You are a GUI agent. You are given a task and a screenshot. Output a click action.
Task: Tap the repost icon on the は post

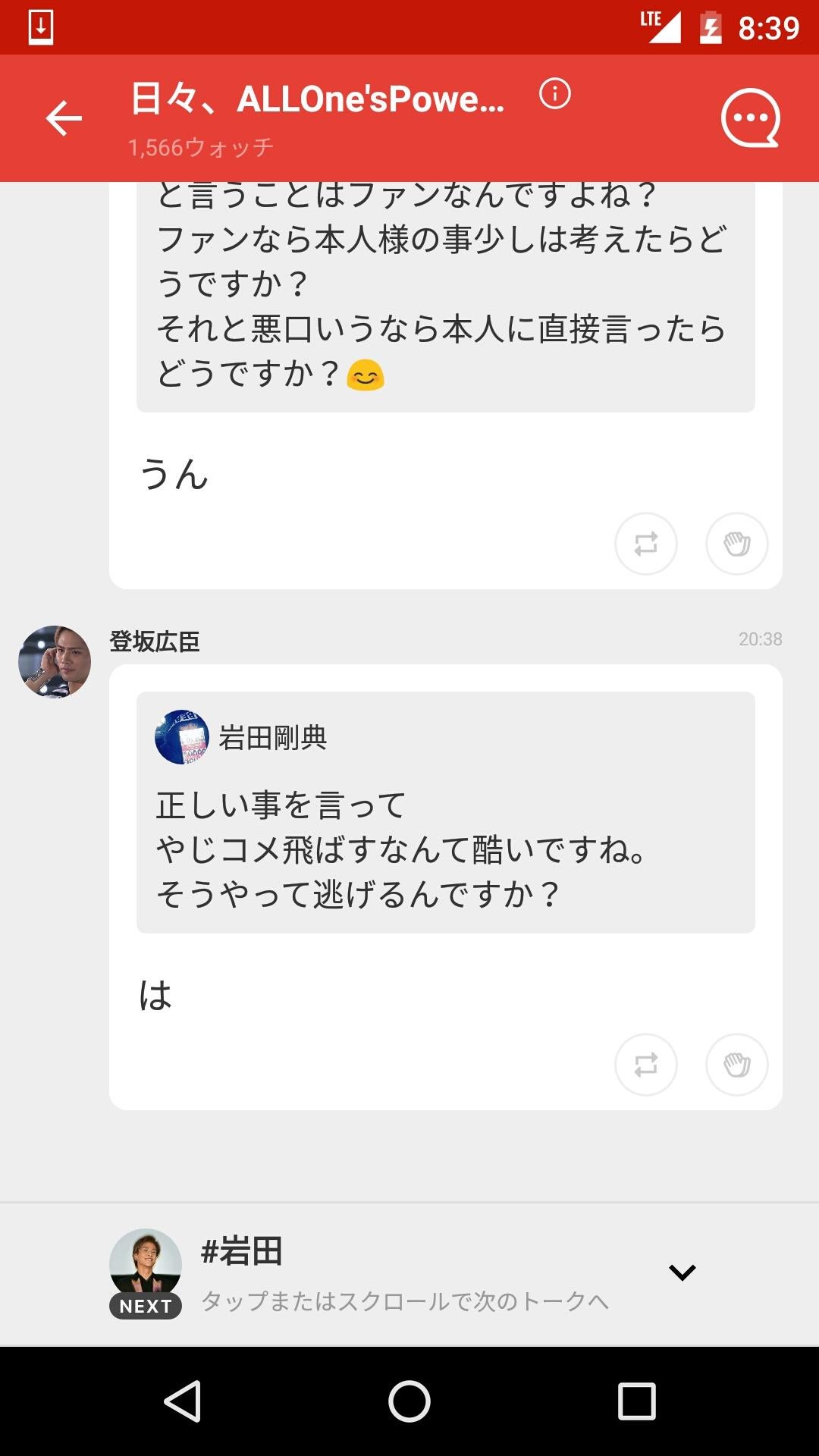[x=645, y=1065]
